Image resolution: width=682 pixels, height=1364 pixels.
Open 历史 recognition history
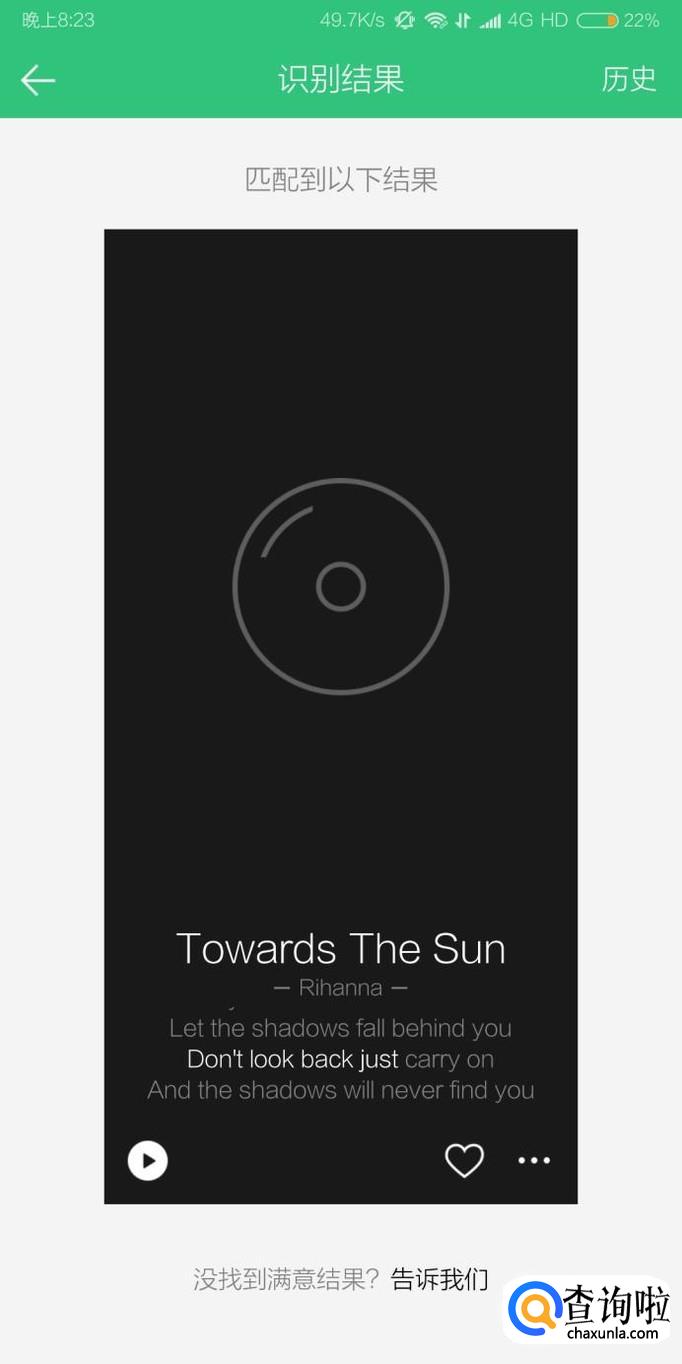tap(629, 79)
